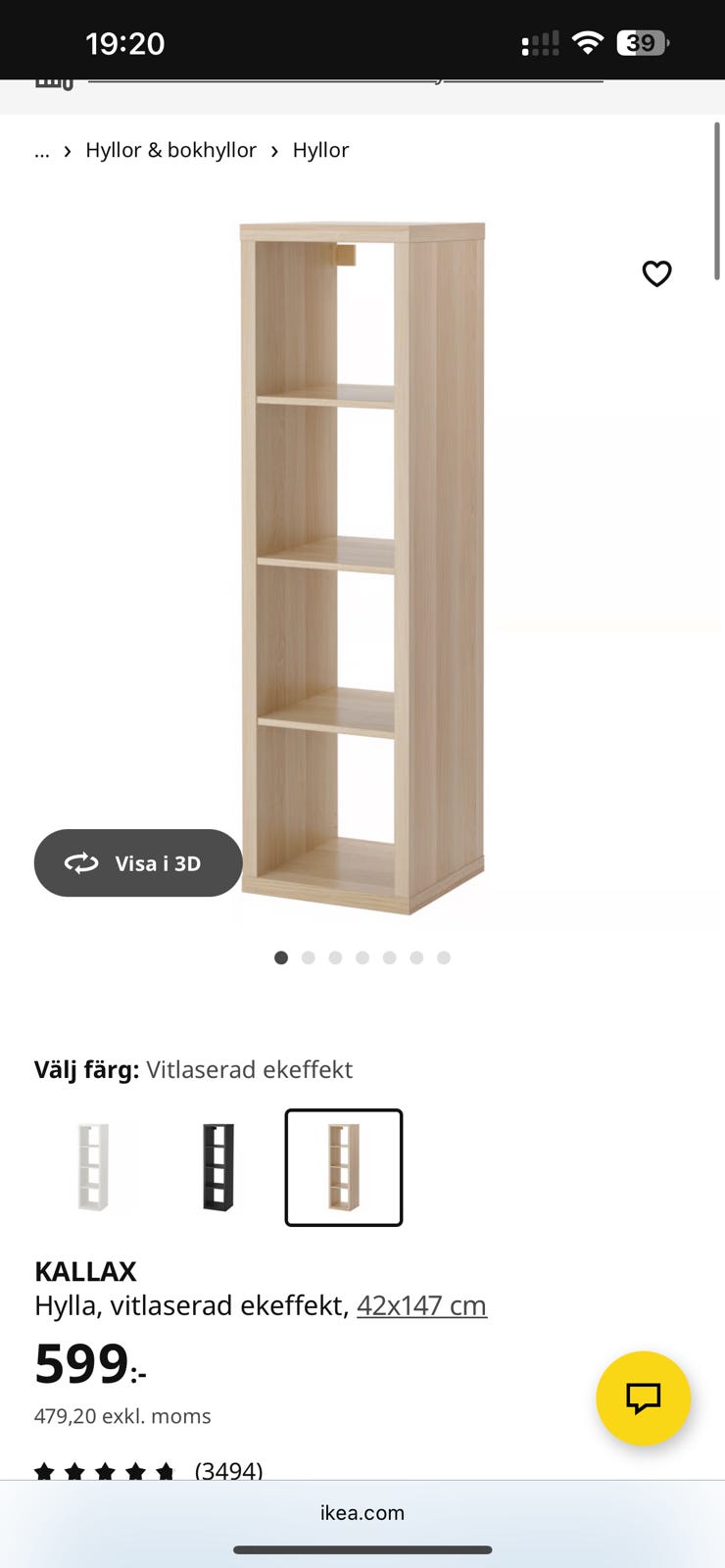
Task: Open the Hyllor breadcrumb category
Action: pos(320,150)
